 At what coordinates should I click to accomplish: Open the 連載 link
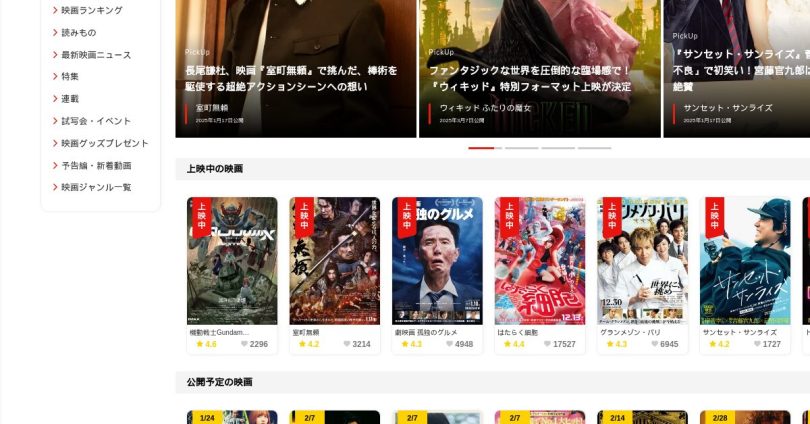pos(69,99)
